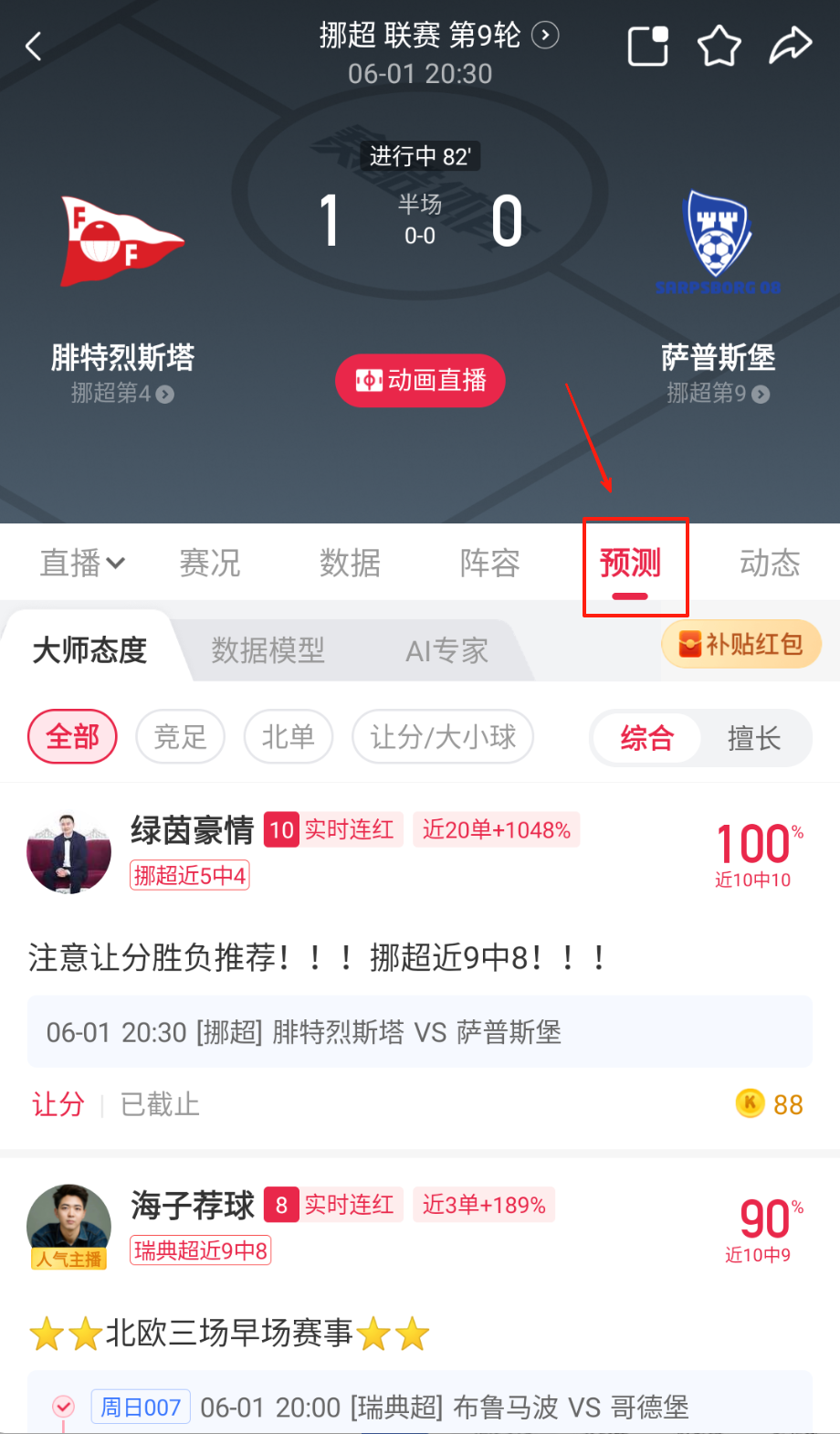Open 萨普斯堡 team page
Screen dimensions: 840x1434
pyautogui.click(x=718, y=357)
